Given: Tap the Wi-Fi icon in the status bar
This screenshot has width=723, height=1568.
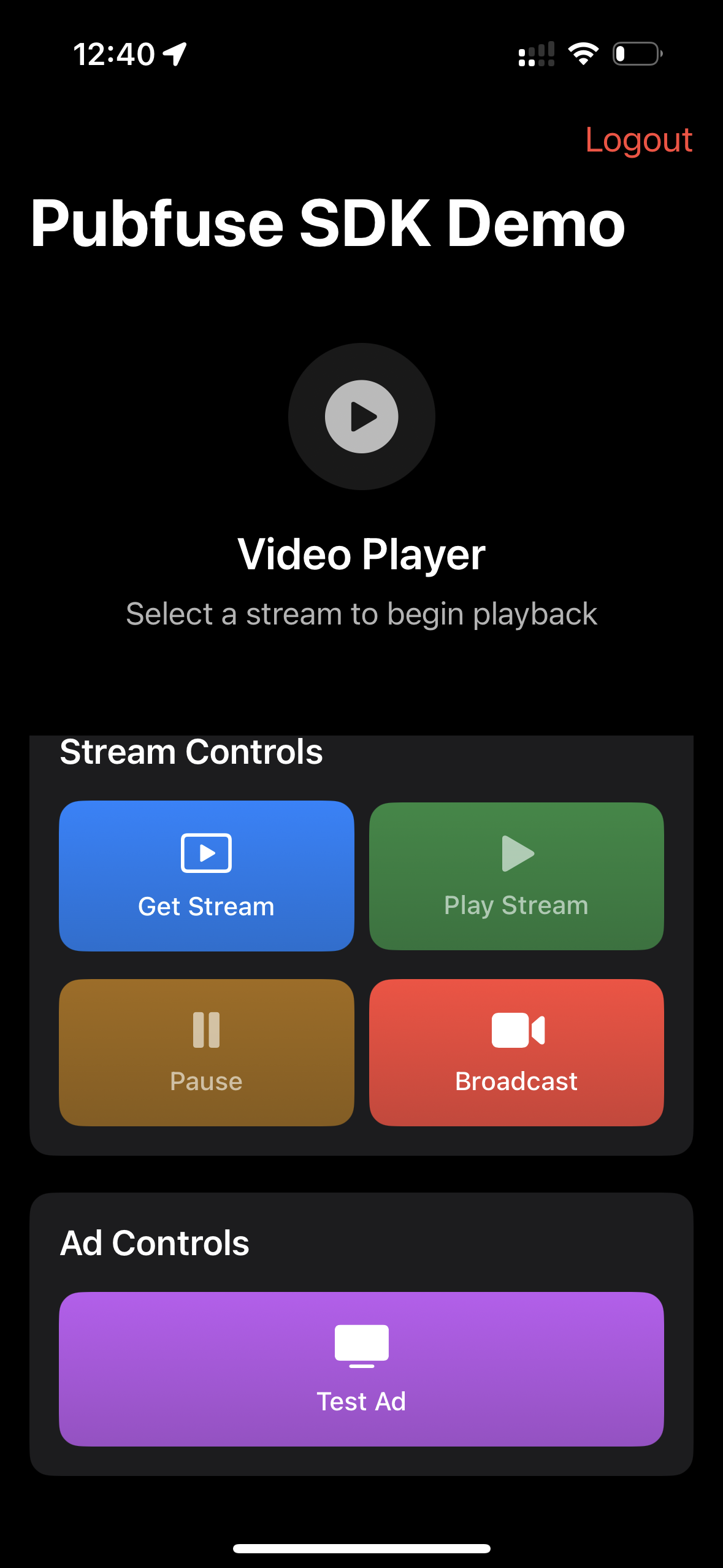Looking at the screenshot, I should point(583,54).
